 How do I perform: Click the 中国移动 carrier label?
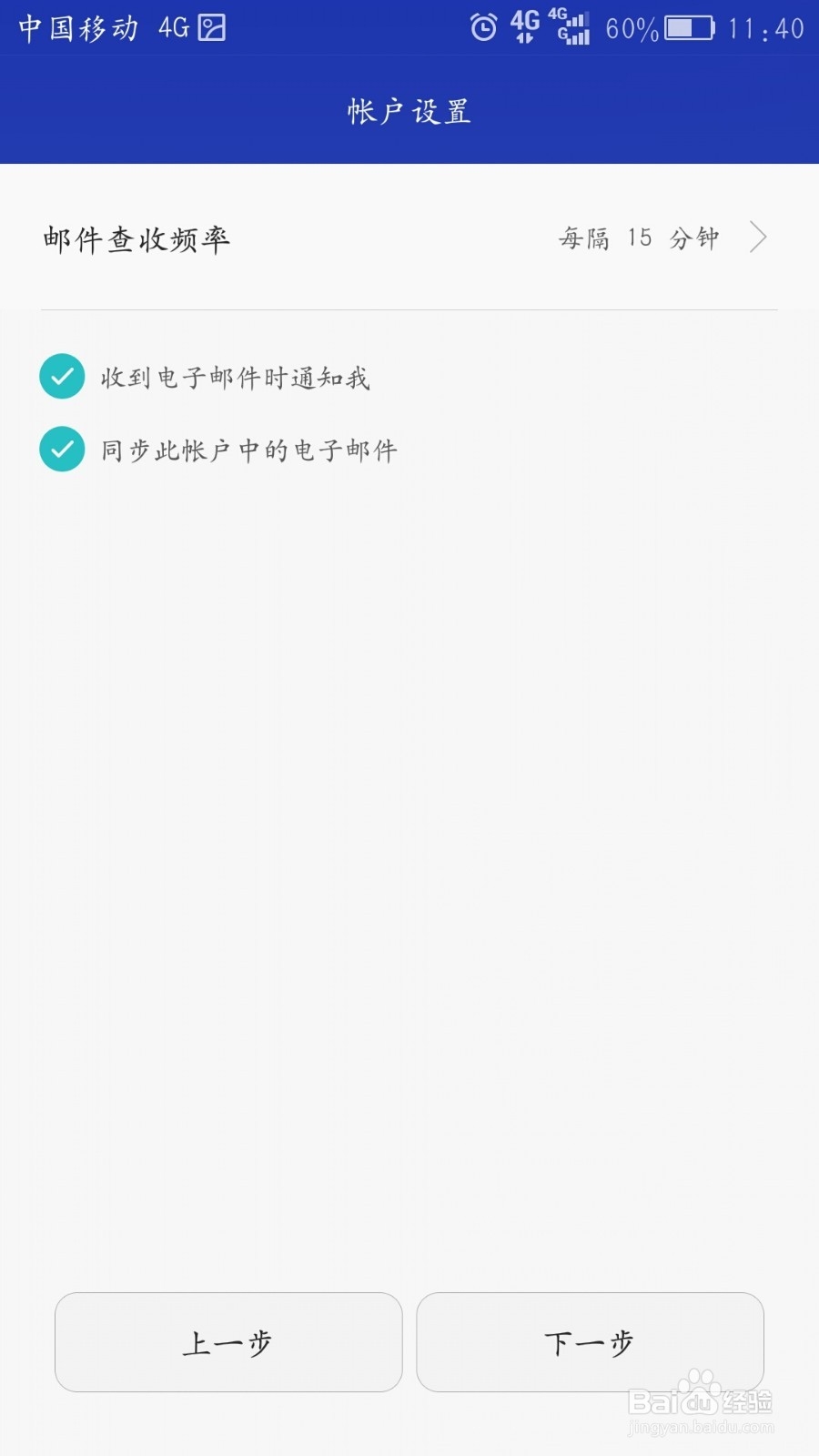pyautogui.click(x=77, y=27)
